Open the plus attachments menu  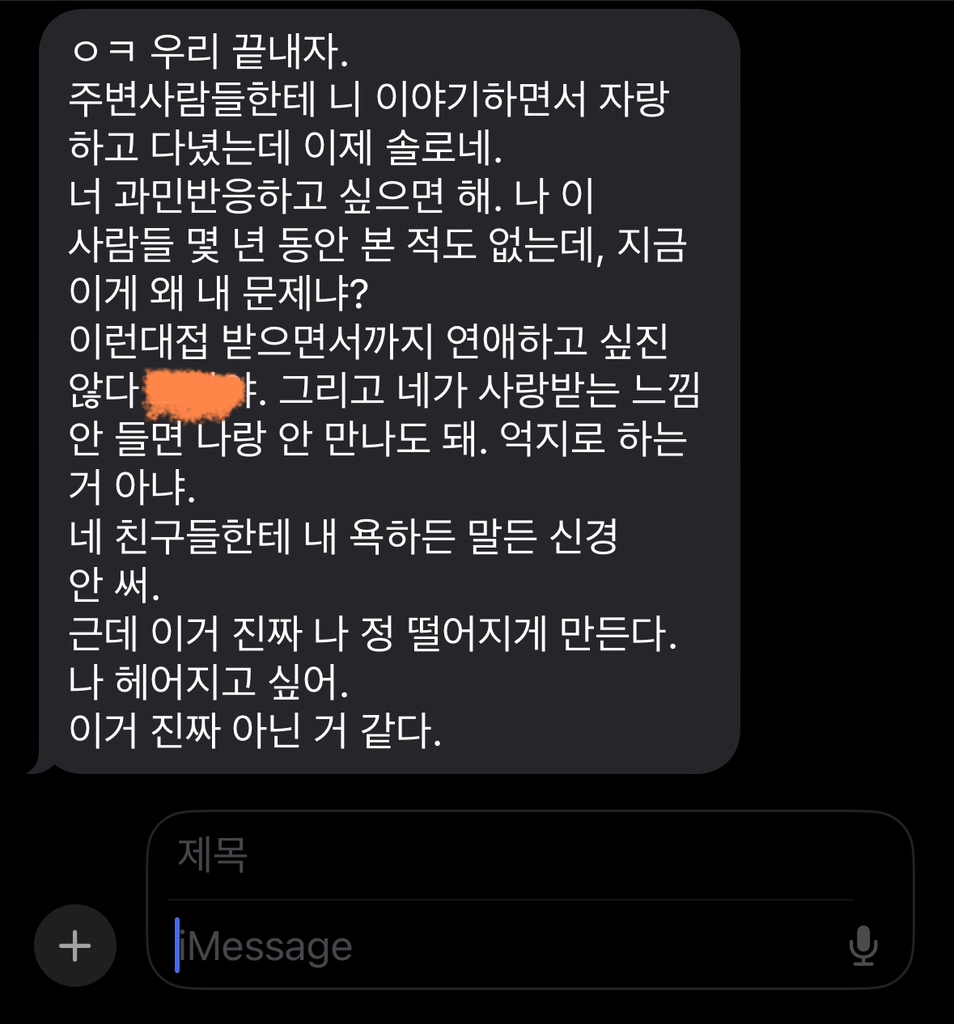[75, 945]
